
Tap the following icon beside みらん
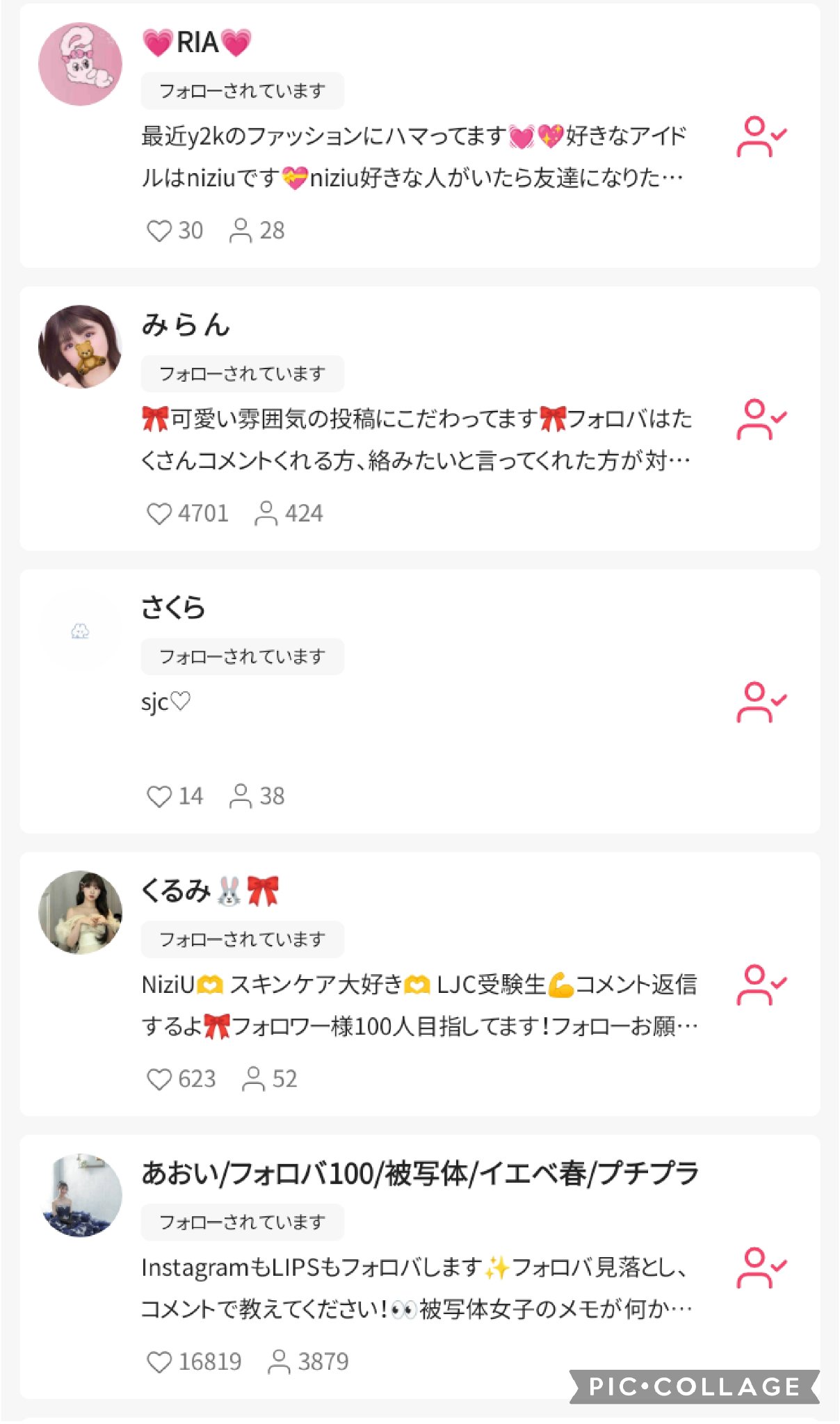tap(761, 419)
